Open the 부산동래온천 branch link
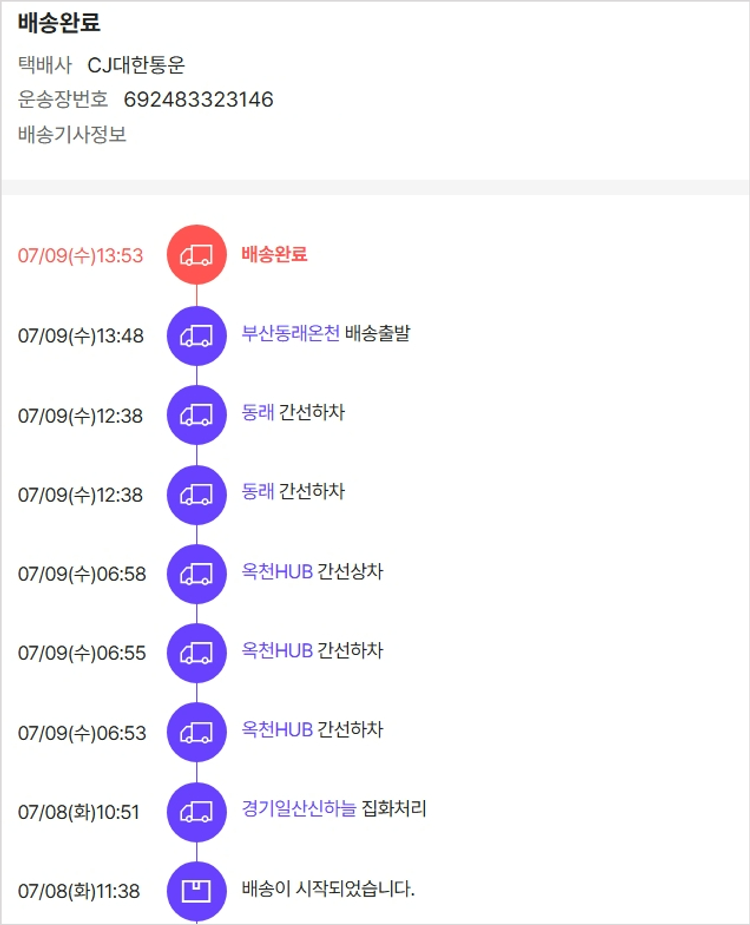750x925 pixels. tap(290, 334)
